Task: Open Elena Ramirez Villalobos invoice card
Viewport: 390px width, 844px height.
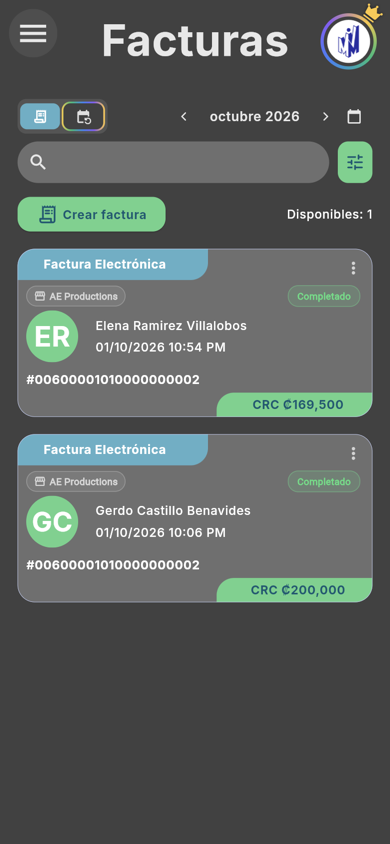Action: point(195,333)
